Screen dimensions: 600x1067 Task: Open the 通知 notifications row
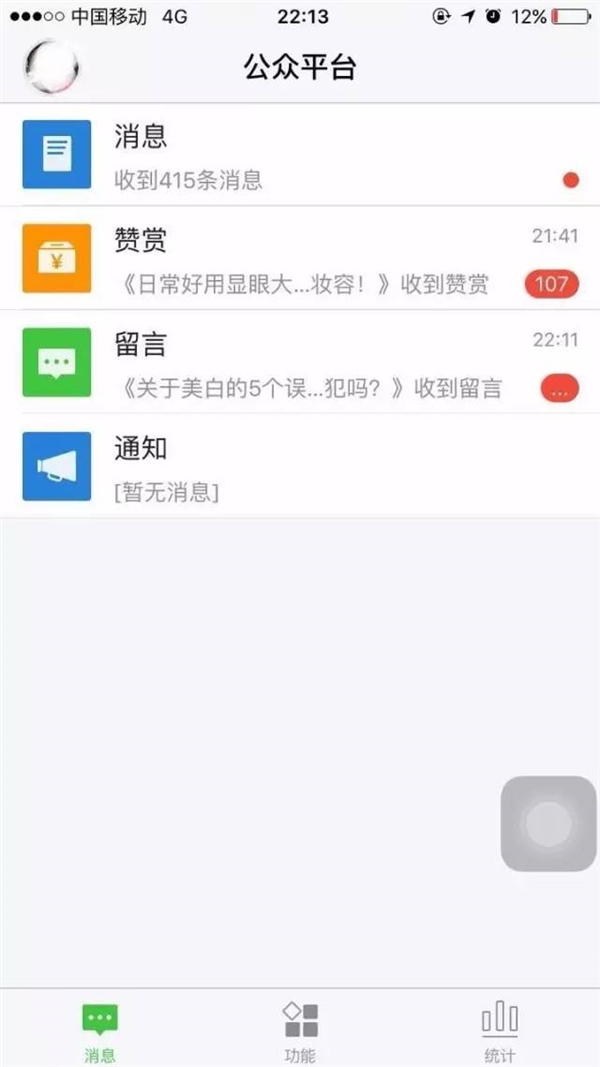pos(300,466)
